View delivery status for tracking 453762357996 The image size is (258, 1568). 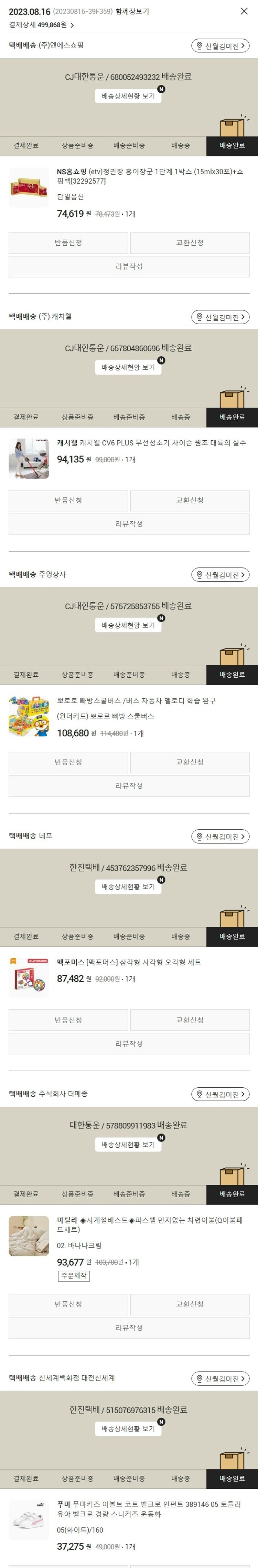[128, 887]
